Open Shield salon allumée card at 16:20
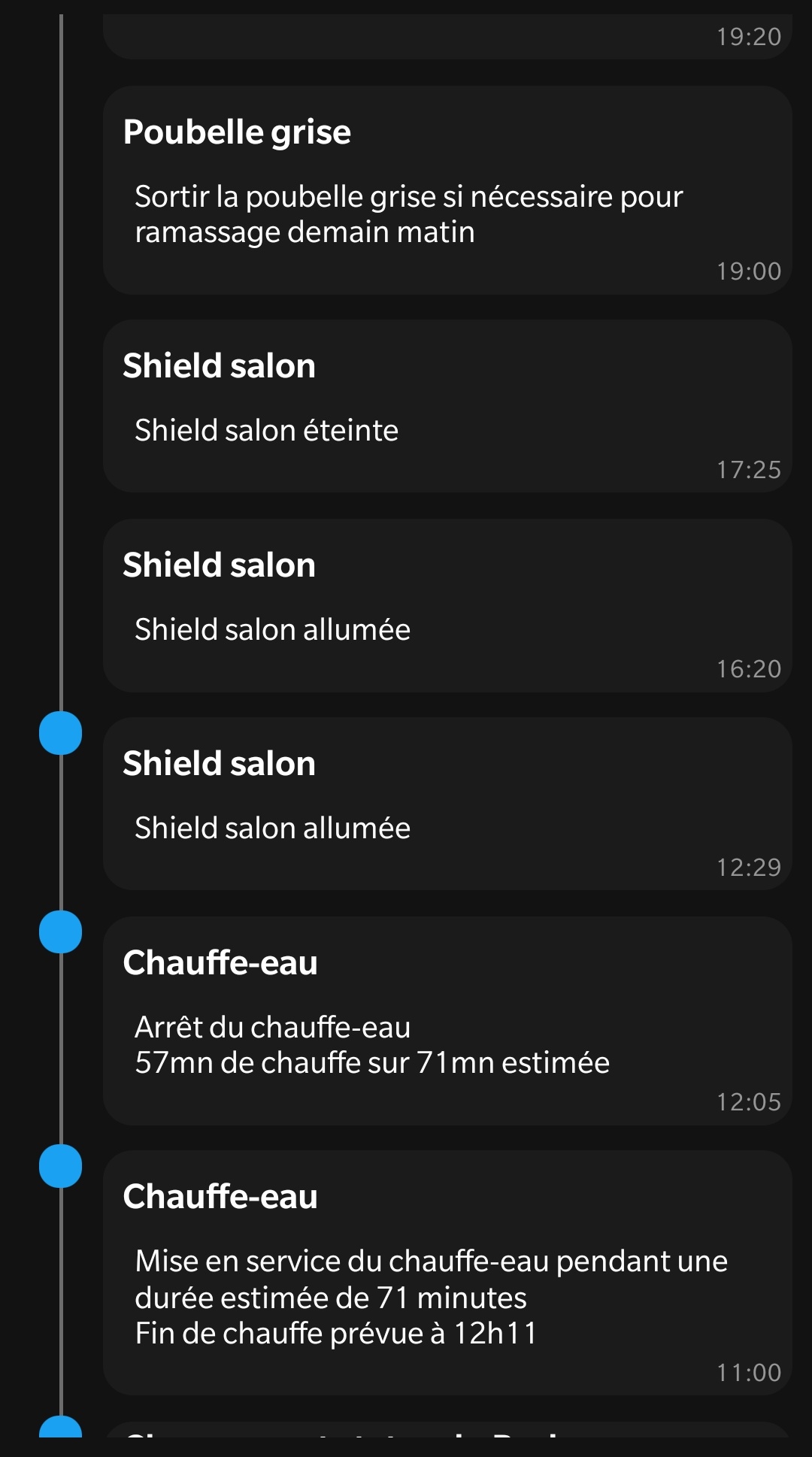 pos(447,605)
